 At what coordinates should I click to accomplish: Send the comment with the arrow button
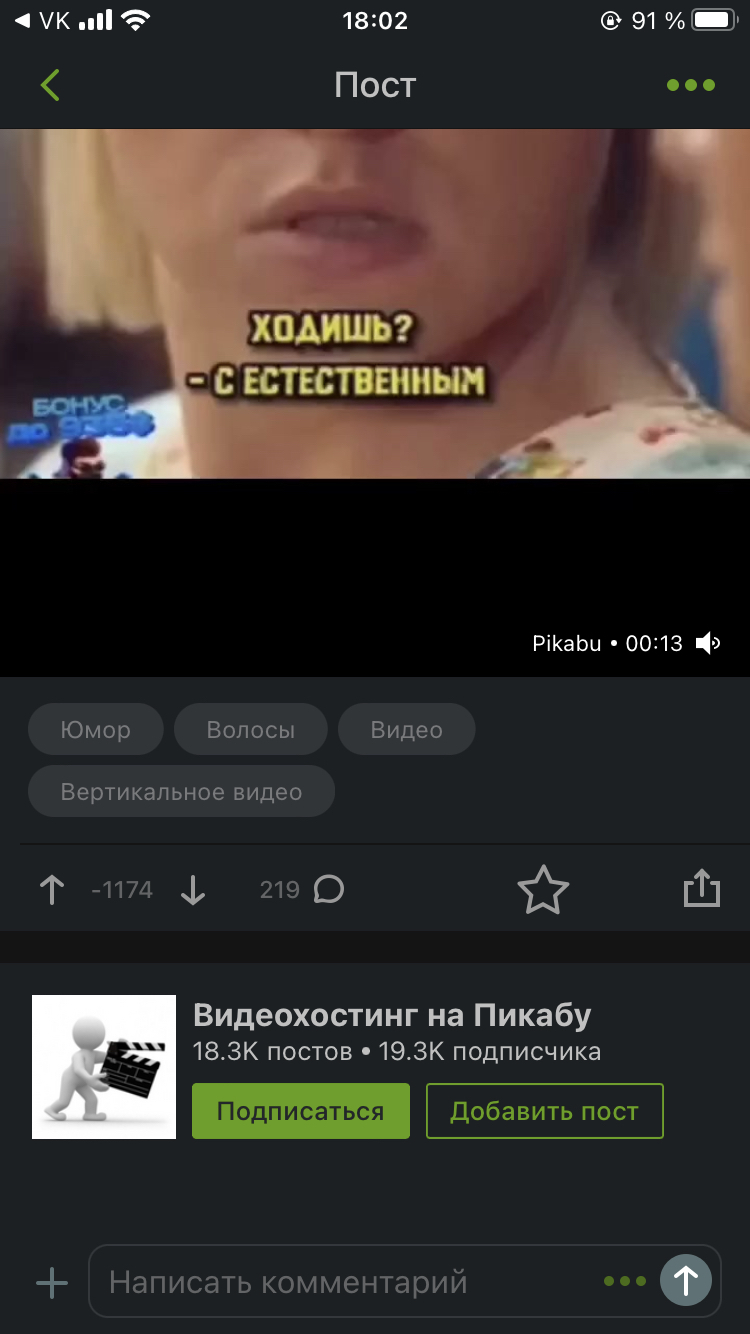tap(686, 1280)
